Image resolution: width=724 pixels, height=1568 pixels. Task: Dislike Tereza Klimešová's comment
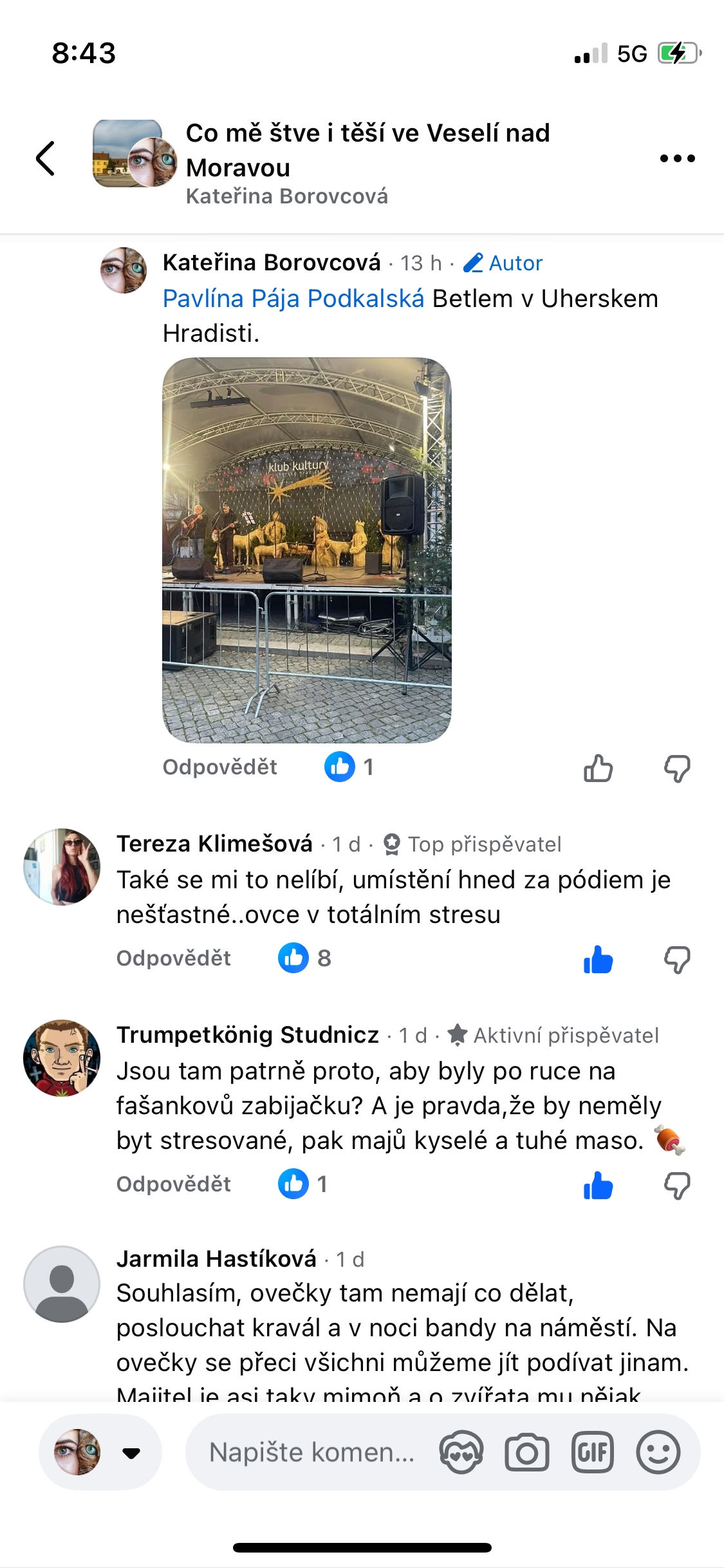tap(677, 959)
